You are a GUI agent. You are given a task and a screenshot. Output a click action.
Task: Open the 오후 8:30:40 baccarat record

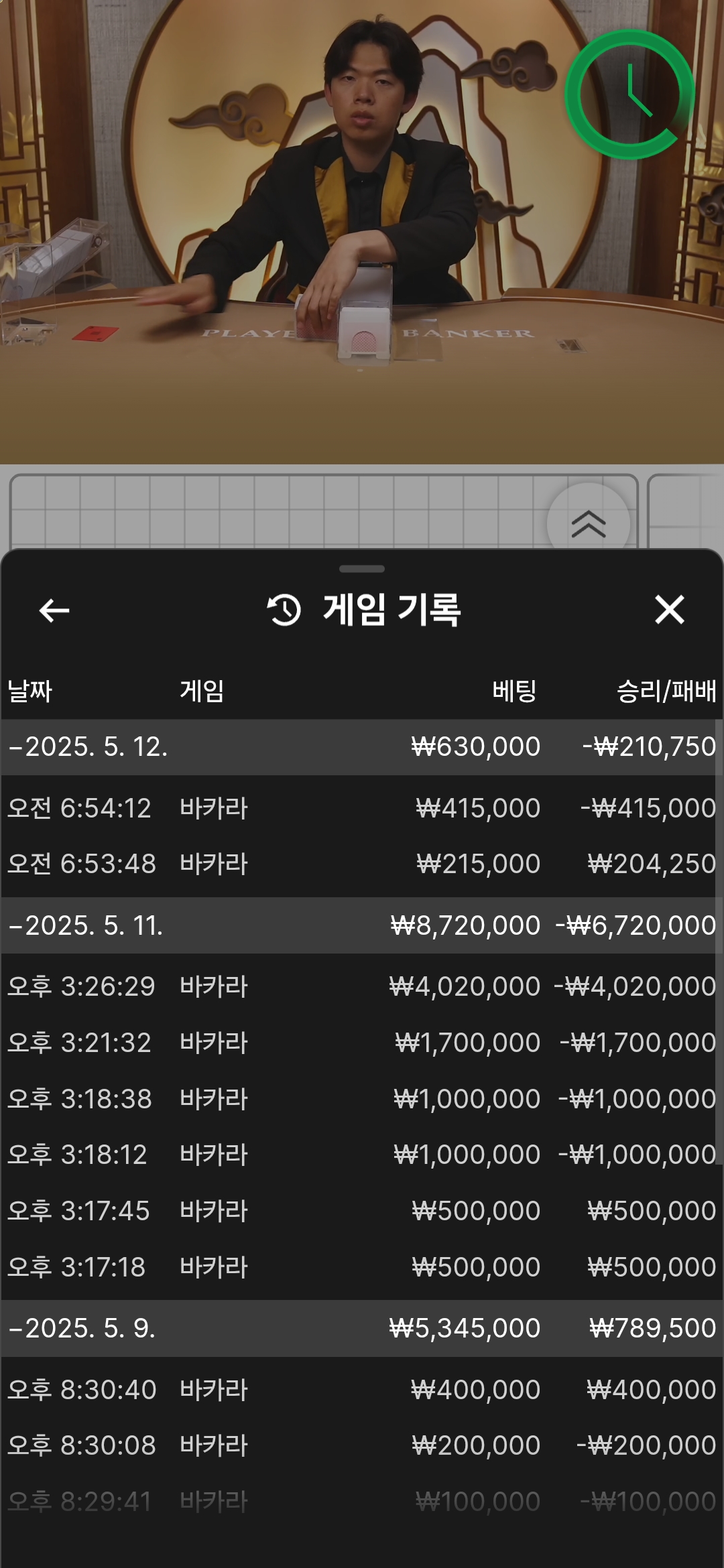click(361, 1390)
